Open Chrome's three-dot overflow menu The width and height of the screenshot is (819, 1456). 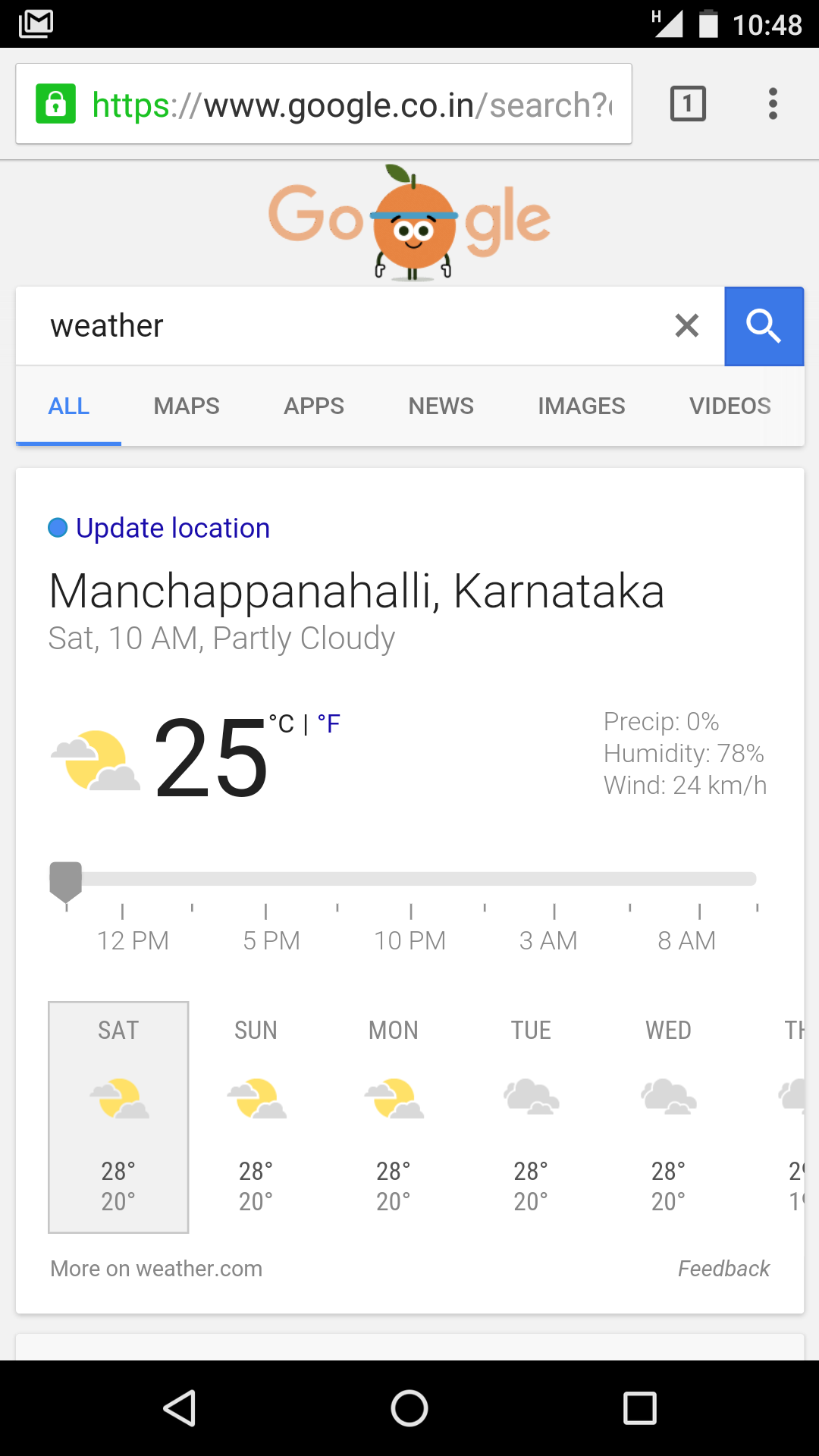(x=773, y=104)
